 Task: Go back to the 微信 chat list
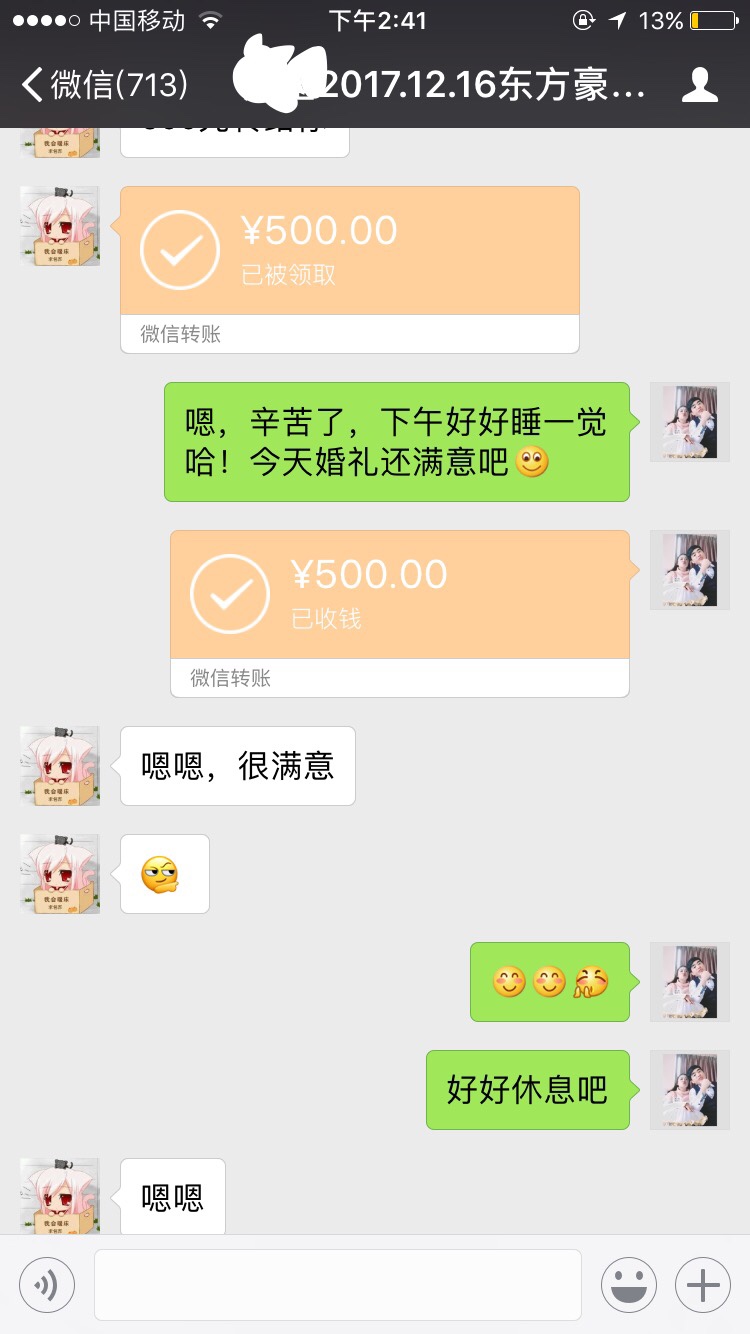point(104,85)
